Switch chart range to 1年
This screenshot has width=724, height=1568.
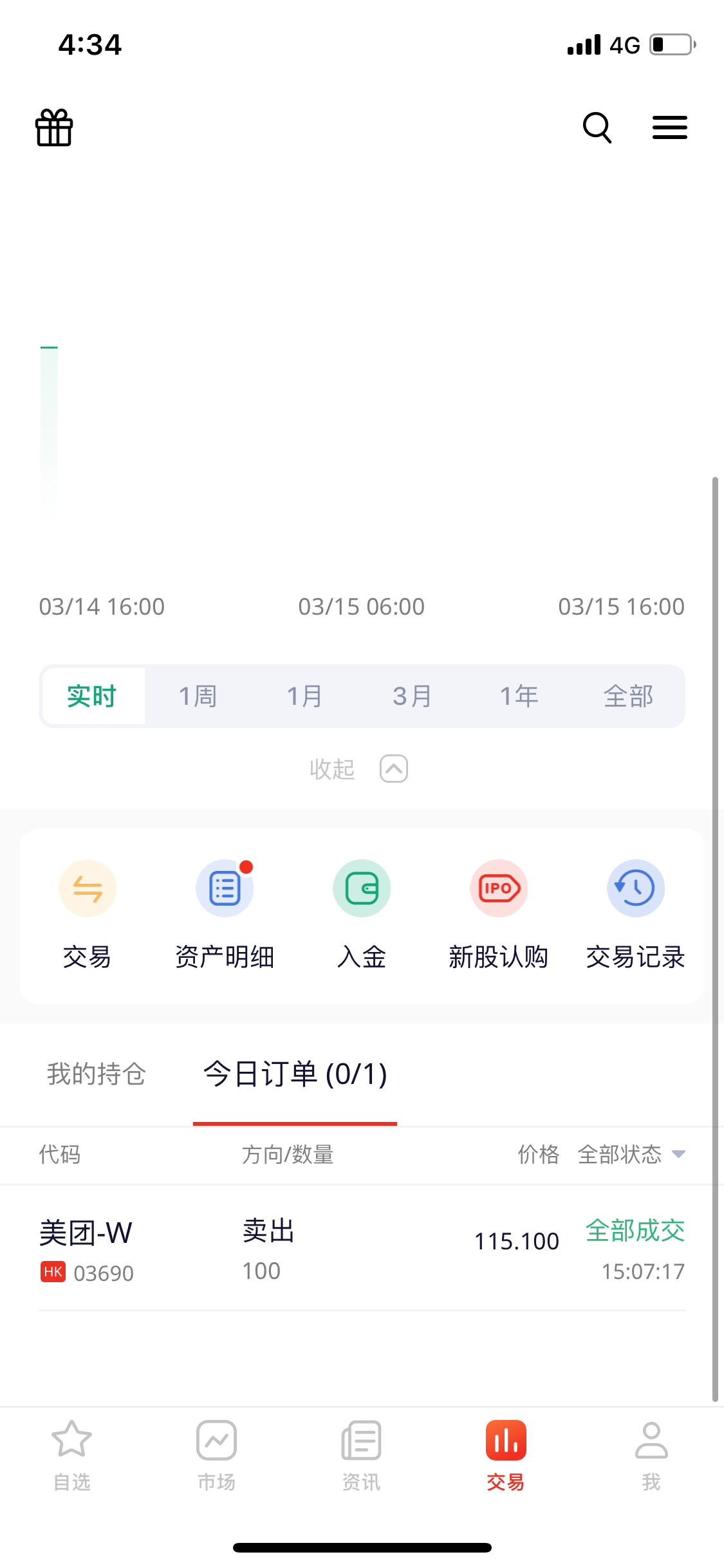[519, 696]
